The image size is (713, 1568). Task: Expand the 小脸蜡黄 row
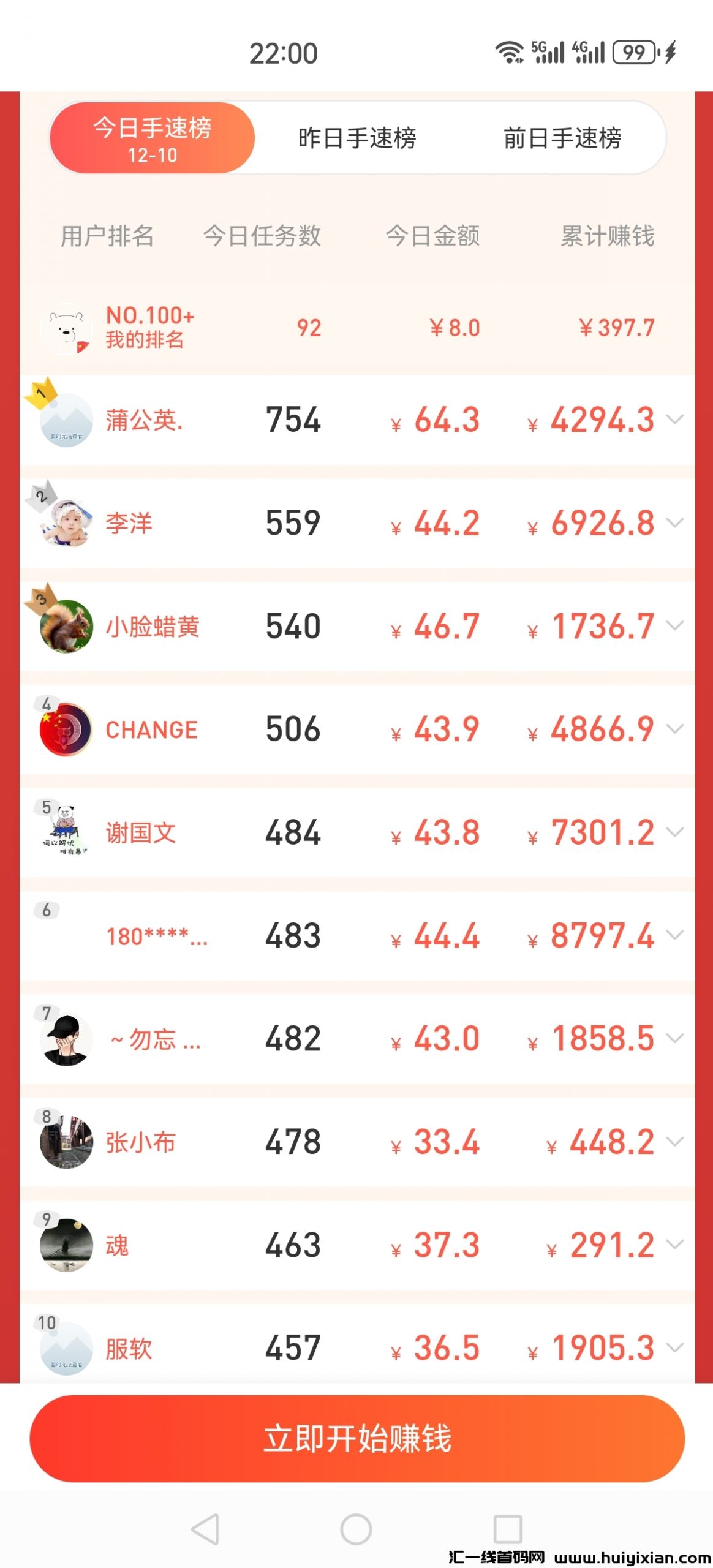click(x=675, y=625)
